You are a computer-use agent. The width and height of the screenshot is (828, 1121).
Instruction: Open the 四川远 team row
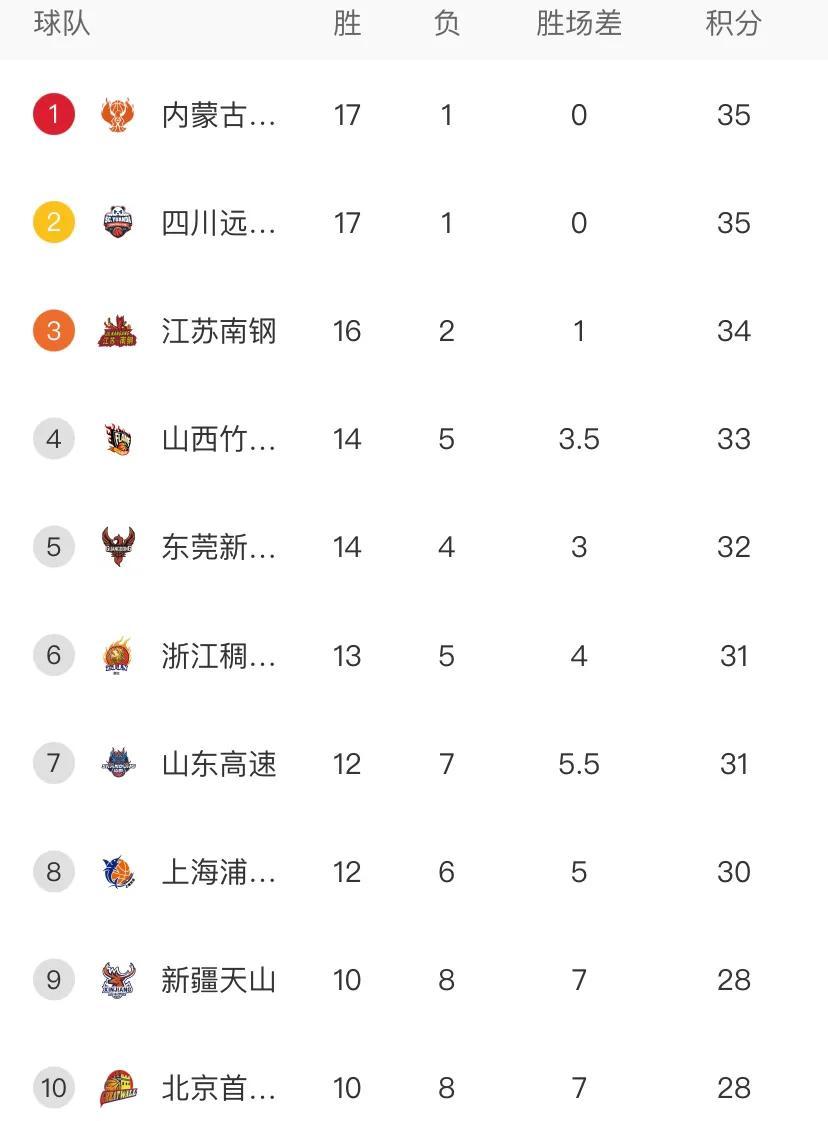[218, 223]
